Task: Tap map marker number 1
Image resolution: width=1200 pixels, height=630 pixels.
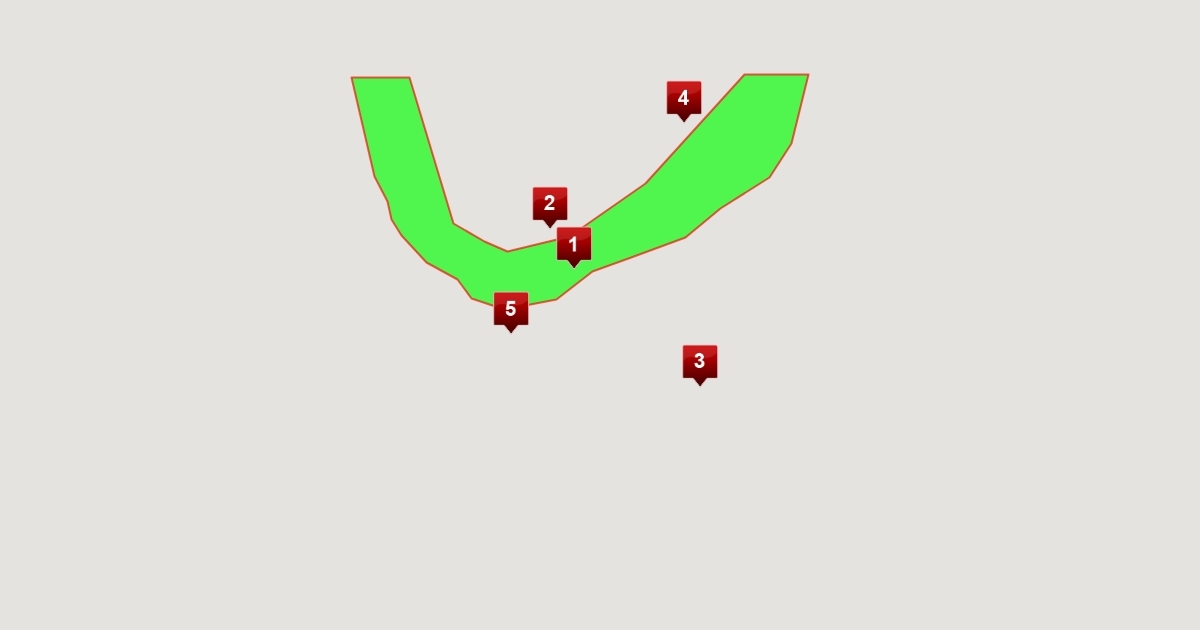Action: (x=574, y=246)
